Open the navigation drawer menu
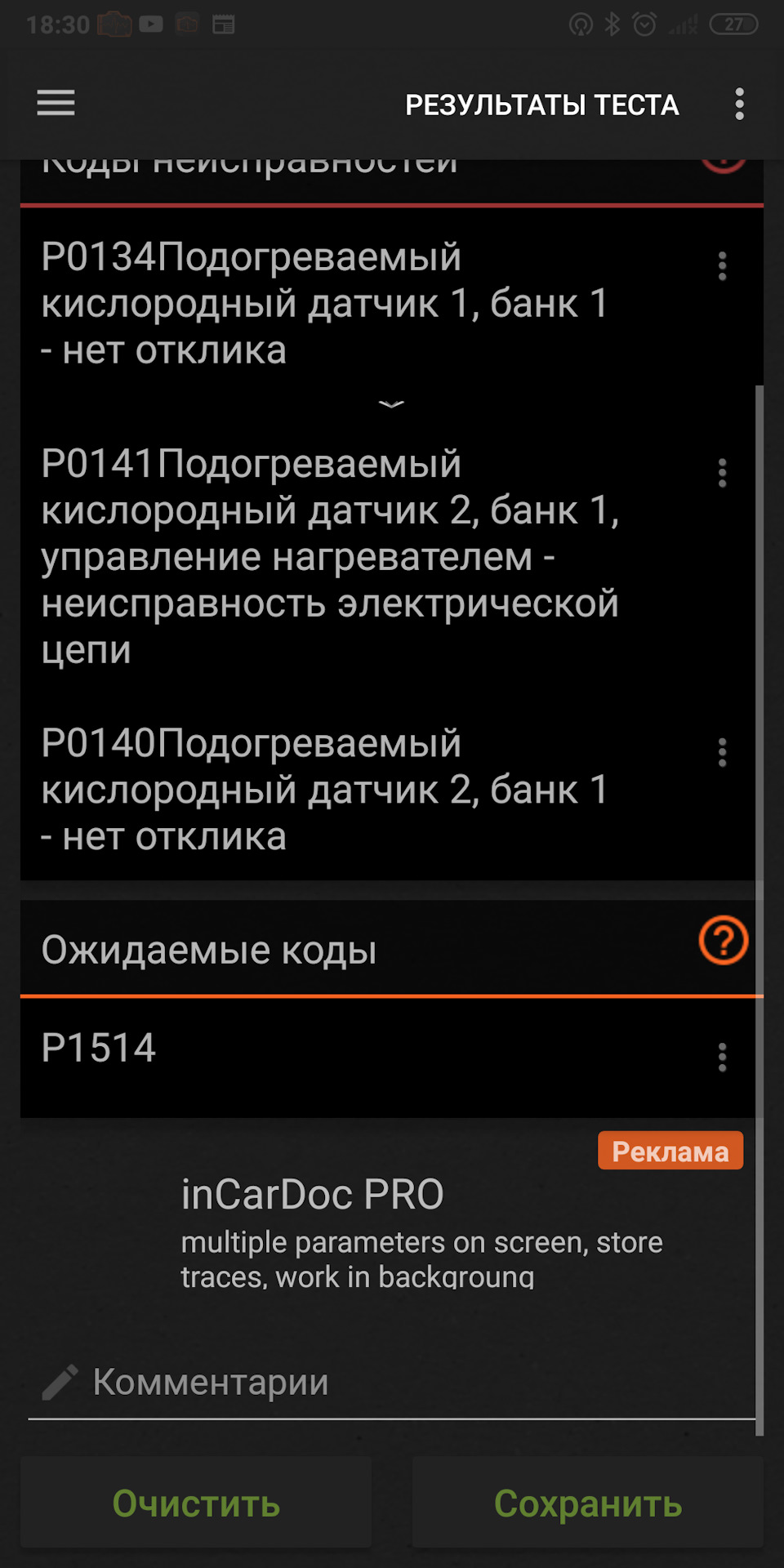This screenshot has height=1568, width=784. 56,104
